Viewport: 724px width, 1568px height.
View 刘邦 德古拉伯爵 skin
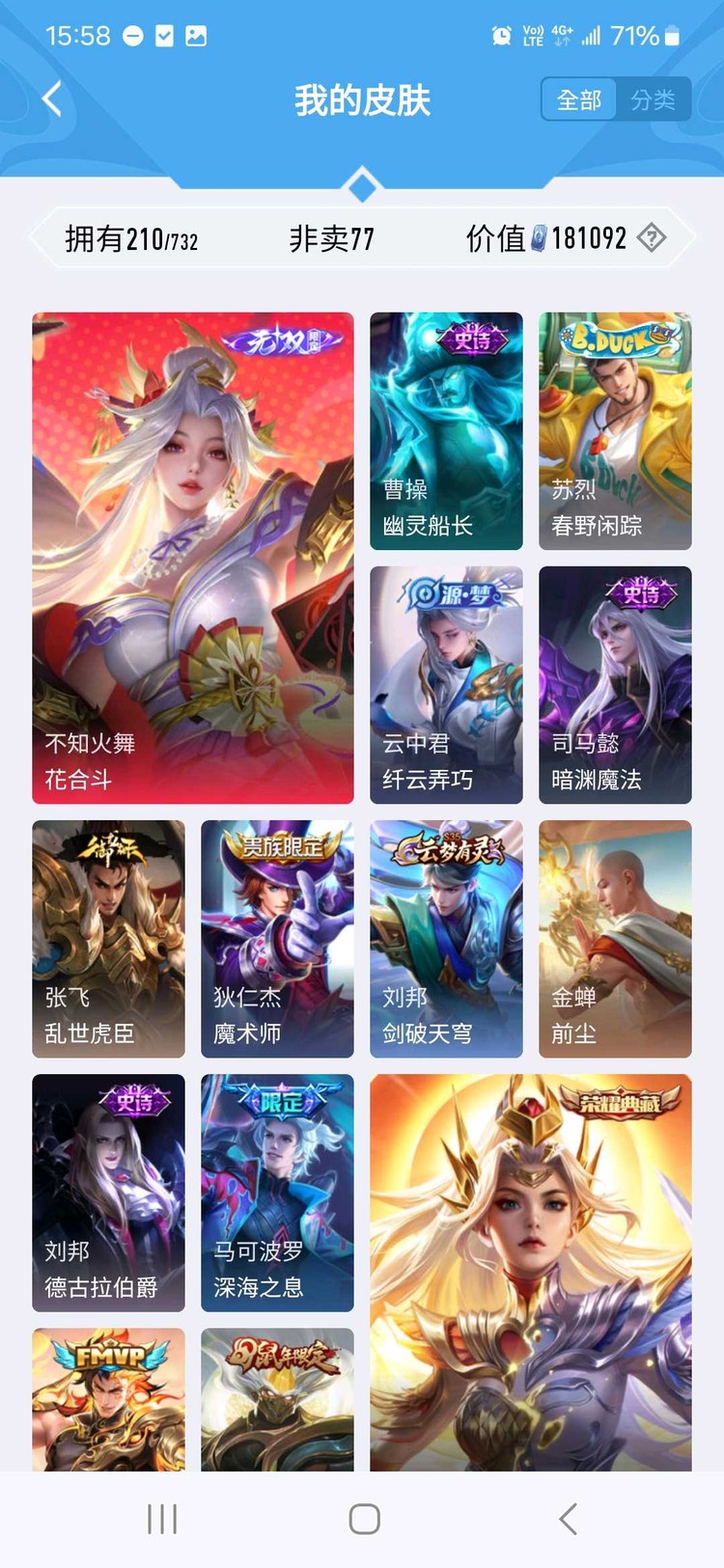(x=108, y=1192)
